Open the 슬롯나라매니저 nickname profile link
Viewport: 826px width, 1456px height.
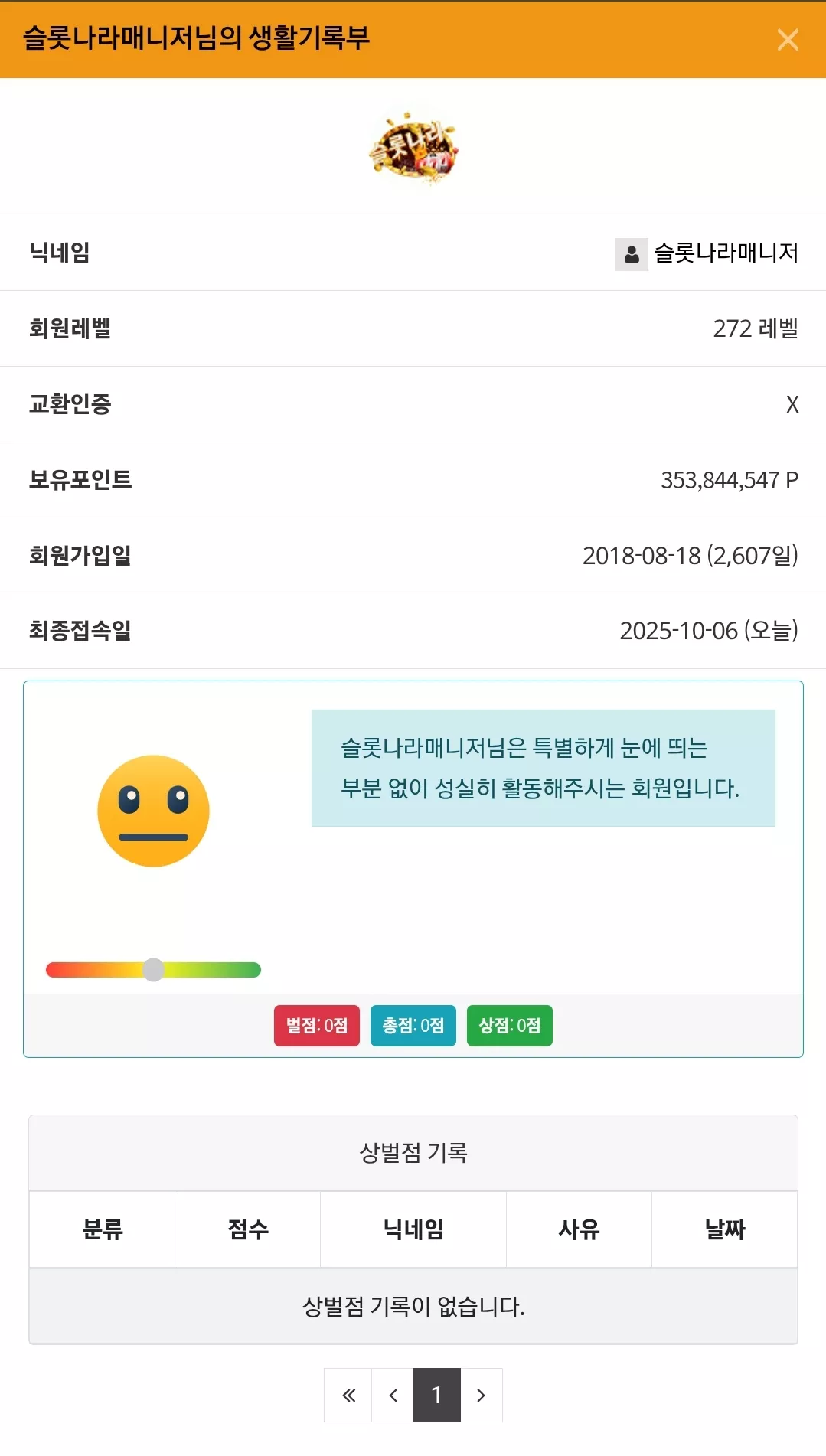tap(707, 253)
